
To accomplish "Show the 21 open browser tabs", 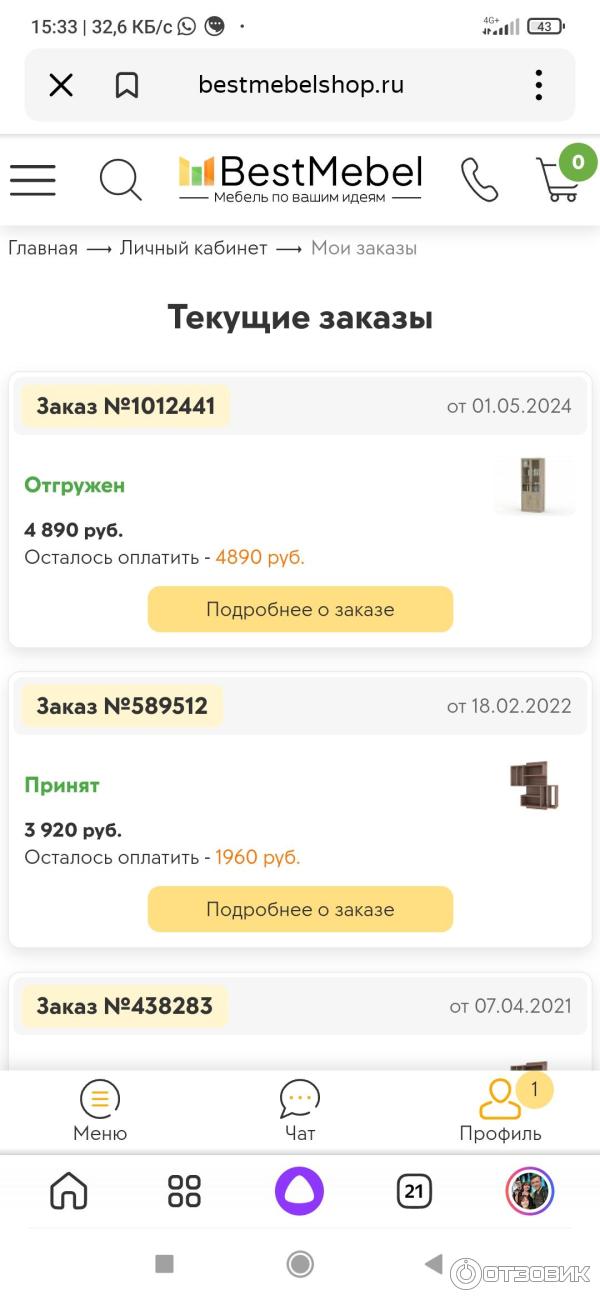I will 414,1191.
